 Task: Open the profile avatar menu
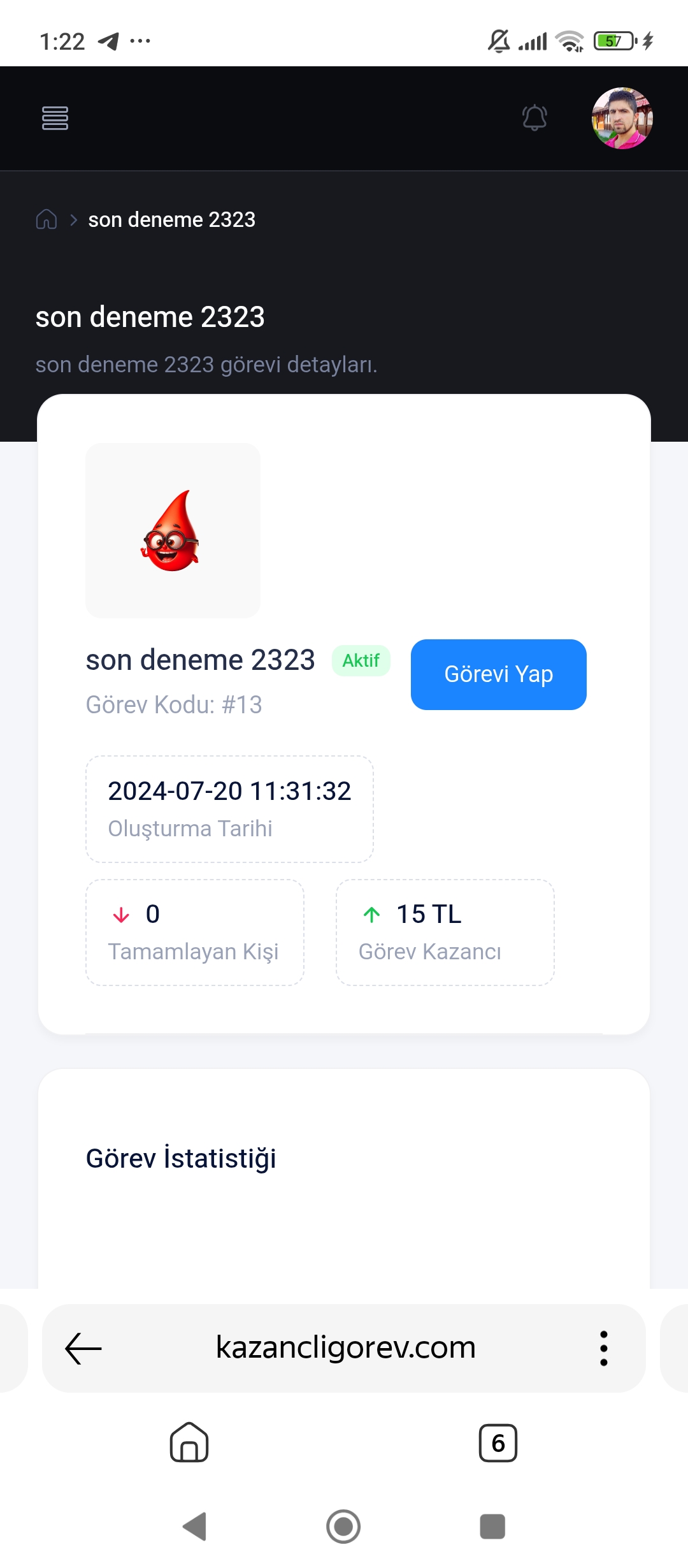622,118
